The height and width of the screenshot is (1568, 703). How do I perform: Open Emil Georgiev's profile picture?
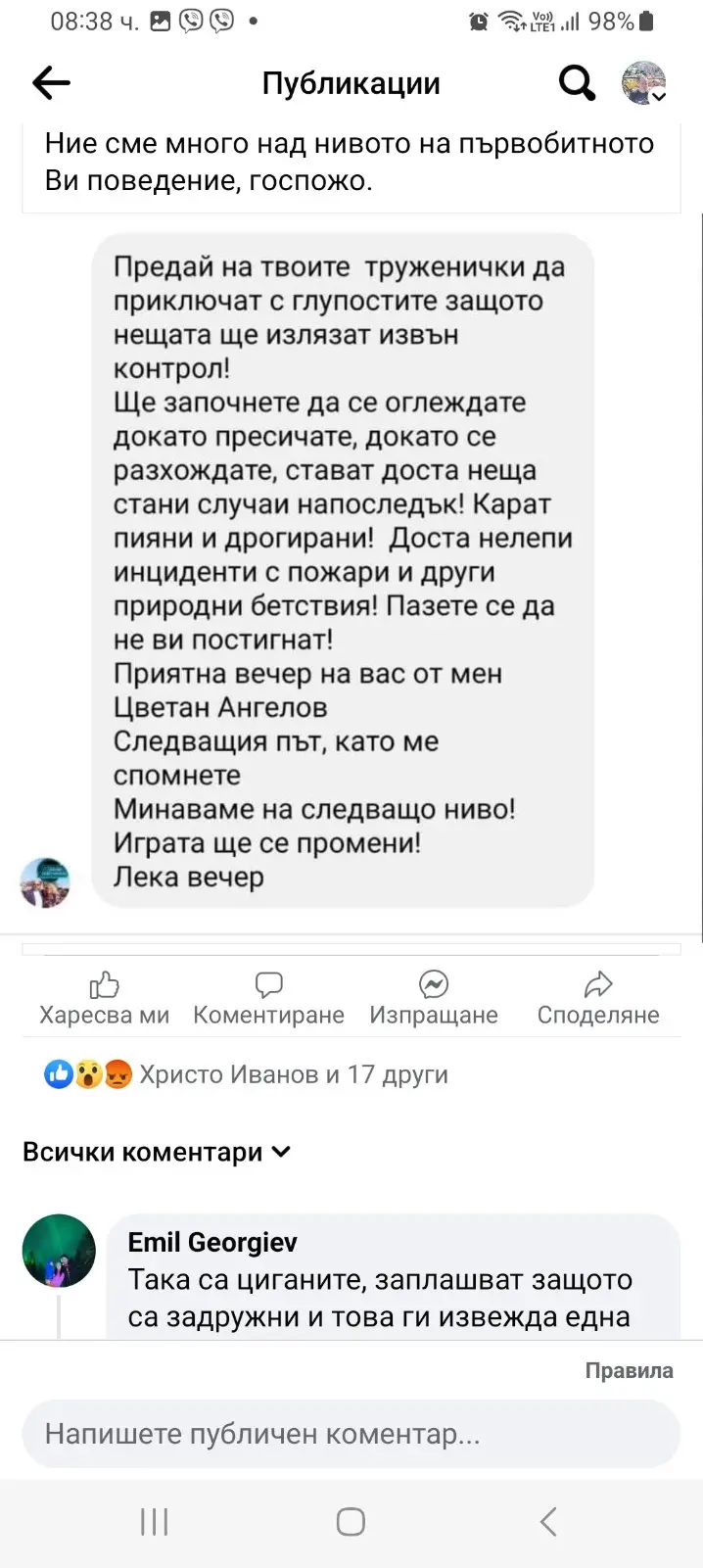(59, 1252)
